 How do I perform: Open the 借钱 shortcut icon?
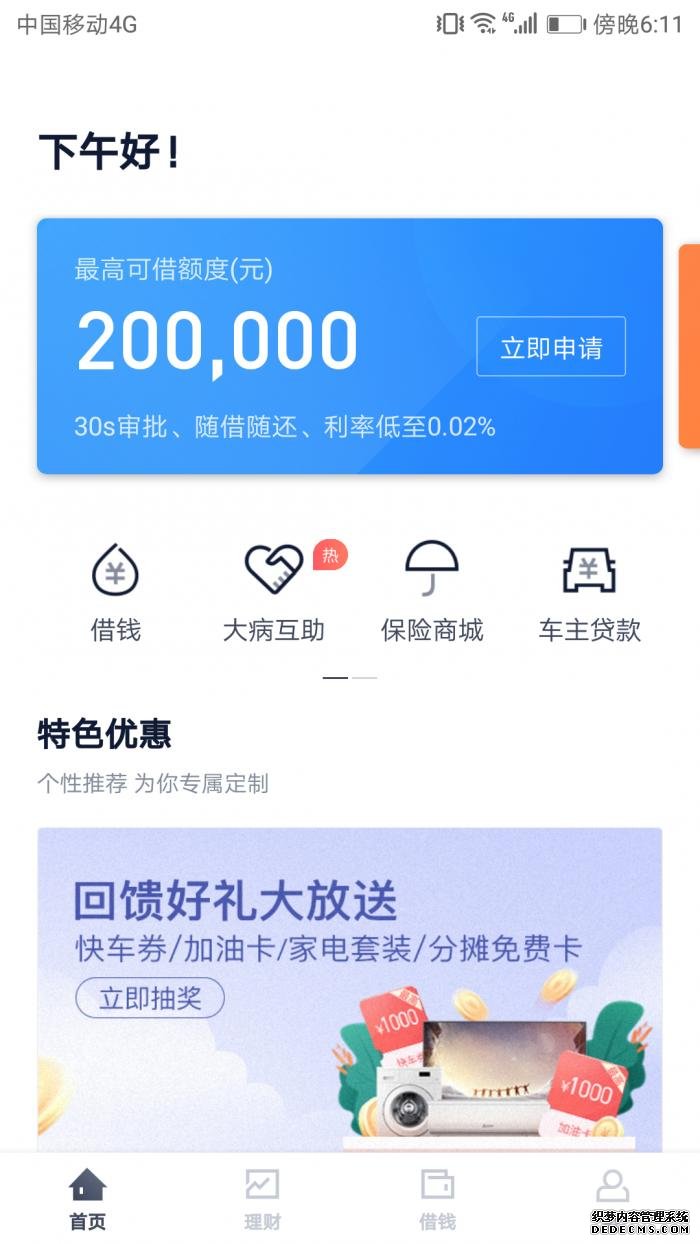pos(116,592)
